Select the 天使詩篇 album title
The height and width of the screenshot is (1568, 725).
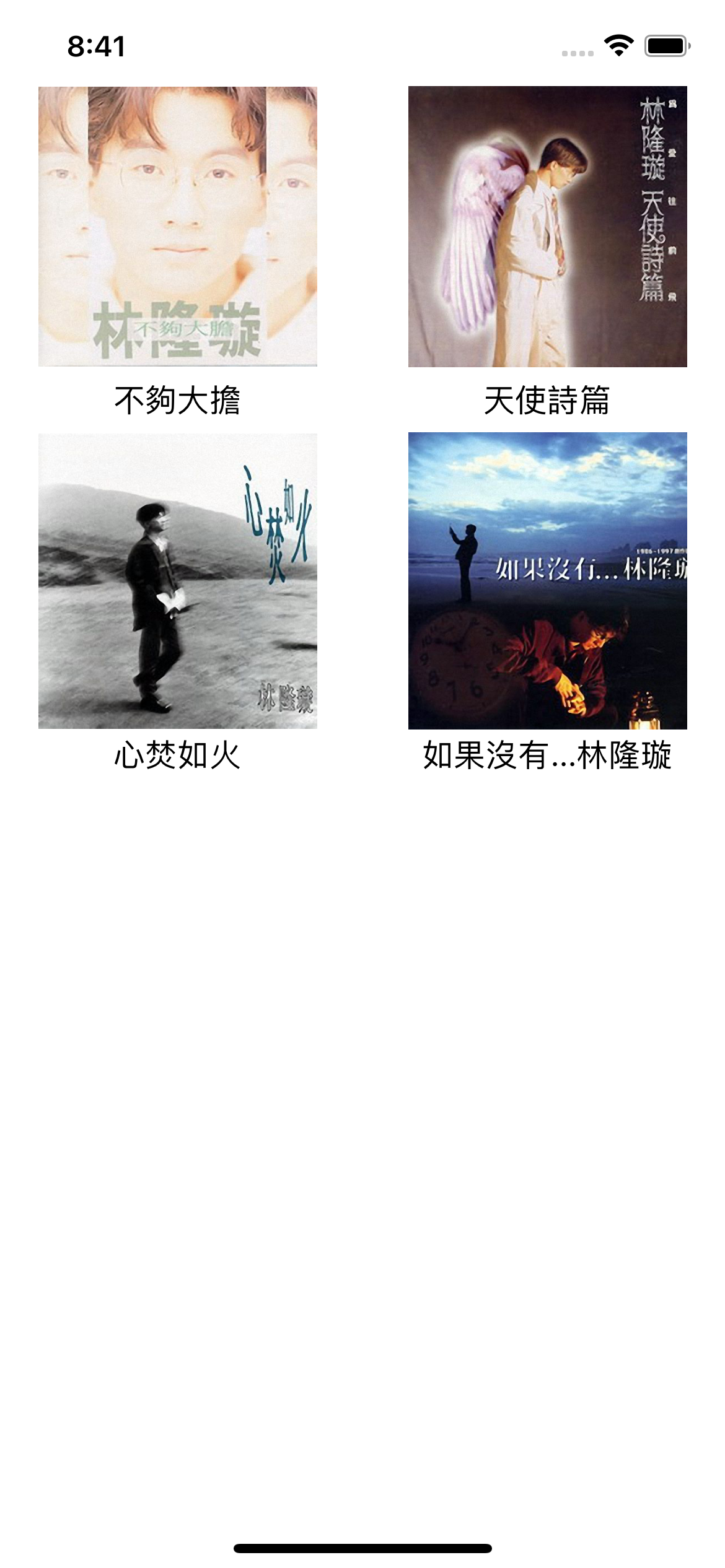click(x=548, y=400)
